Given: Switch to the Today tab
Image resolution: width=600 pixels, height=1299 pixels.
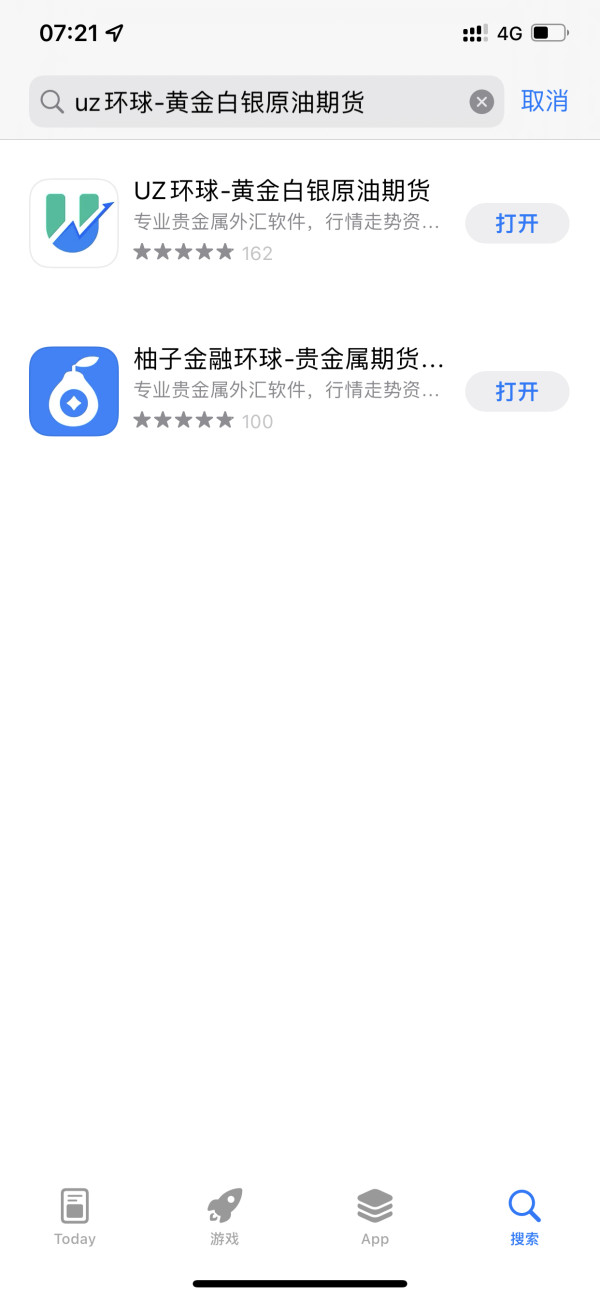Looking at the screenshot, I should point(75,1217).
